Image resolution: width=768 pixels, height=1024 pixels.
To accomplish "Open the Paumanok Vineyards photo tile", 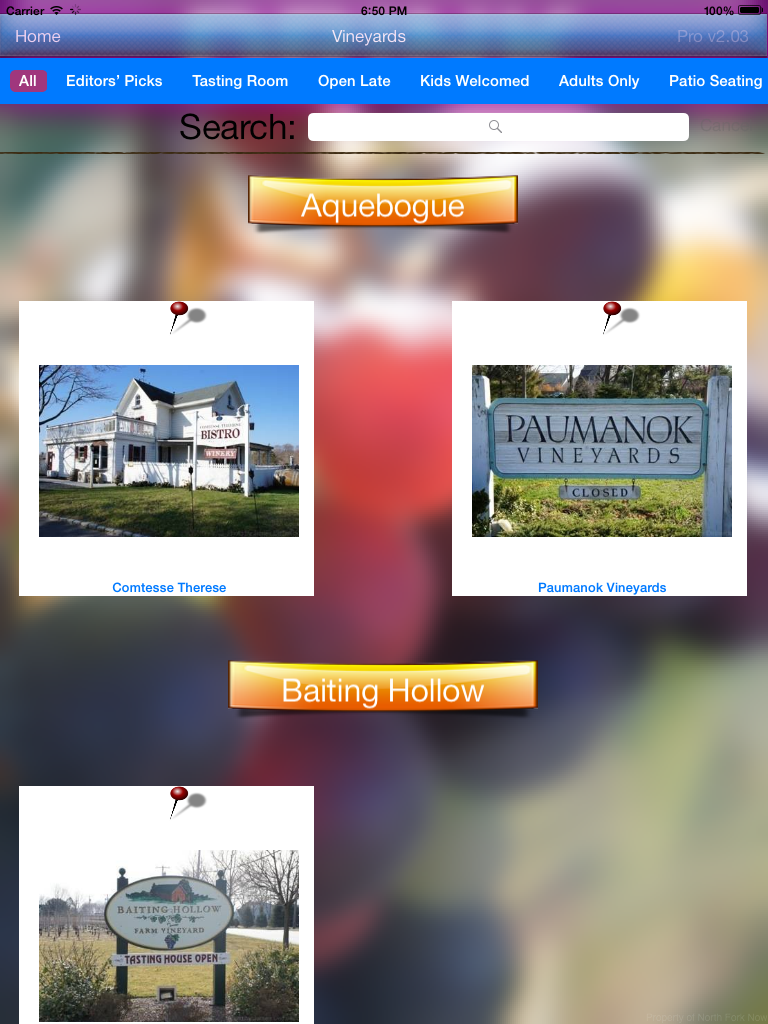I will point(601,451).
